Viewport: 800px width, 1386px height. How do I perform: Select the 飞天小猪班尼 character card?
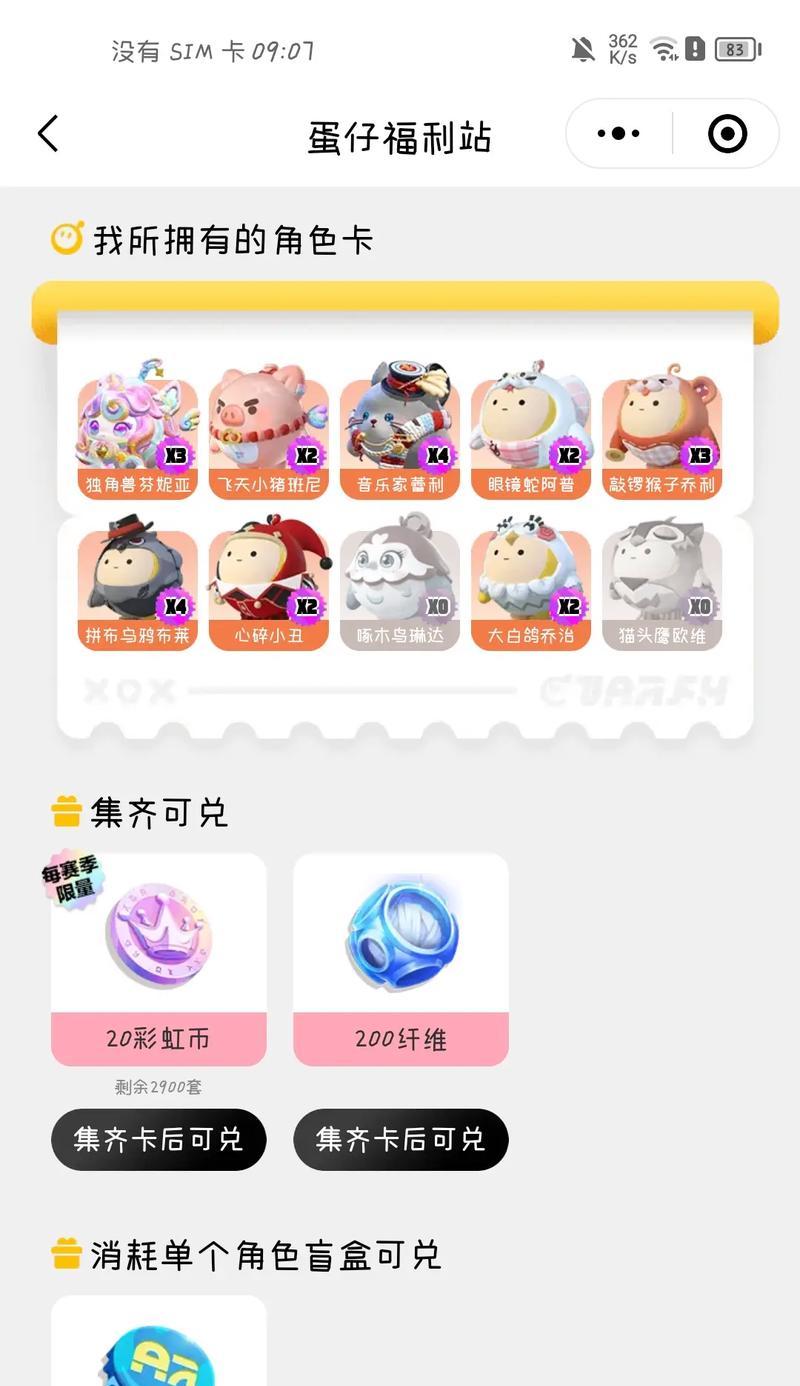click(268, 432)
